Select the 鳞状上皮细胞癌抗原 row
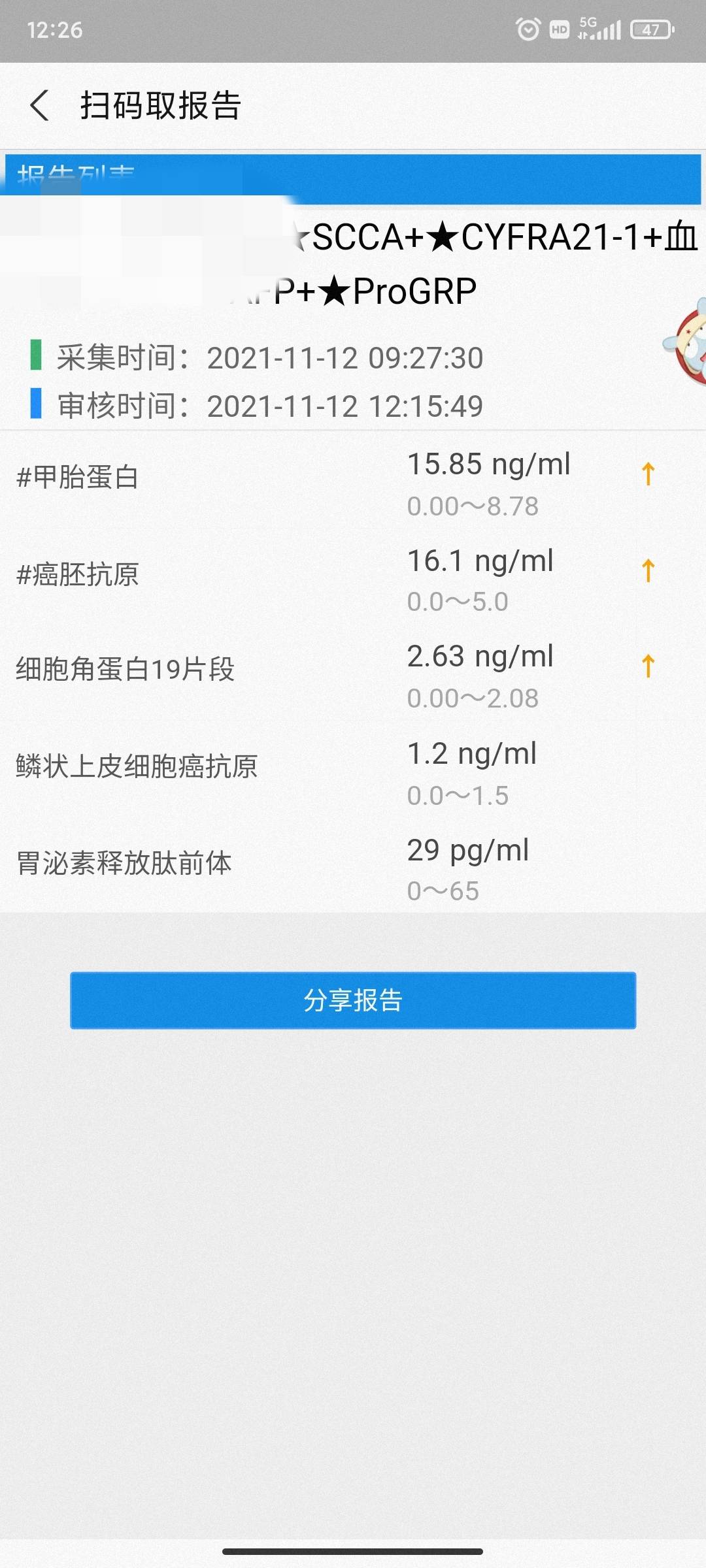Viewport: 706px width, 1568px height. 261,771
